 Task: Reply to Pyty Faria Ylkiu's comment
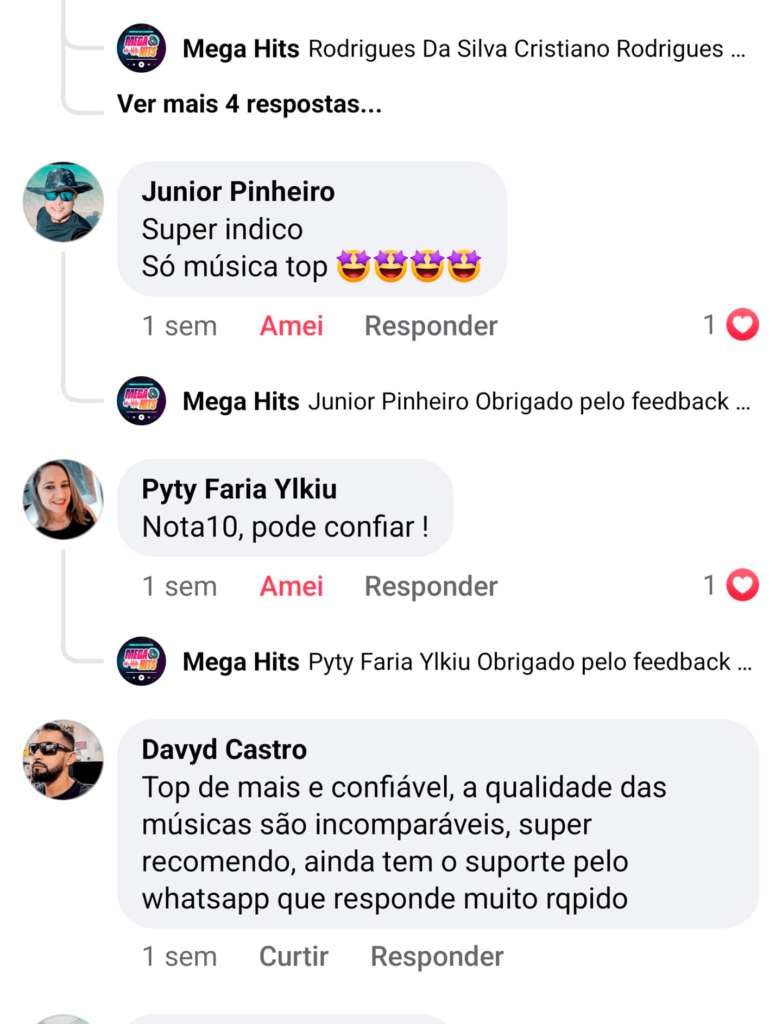point(430,586)
